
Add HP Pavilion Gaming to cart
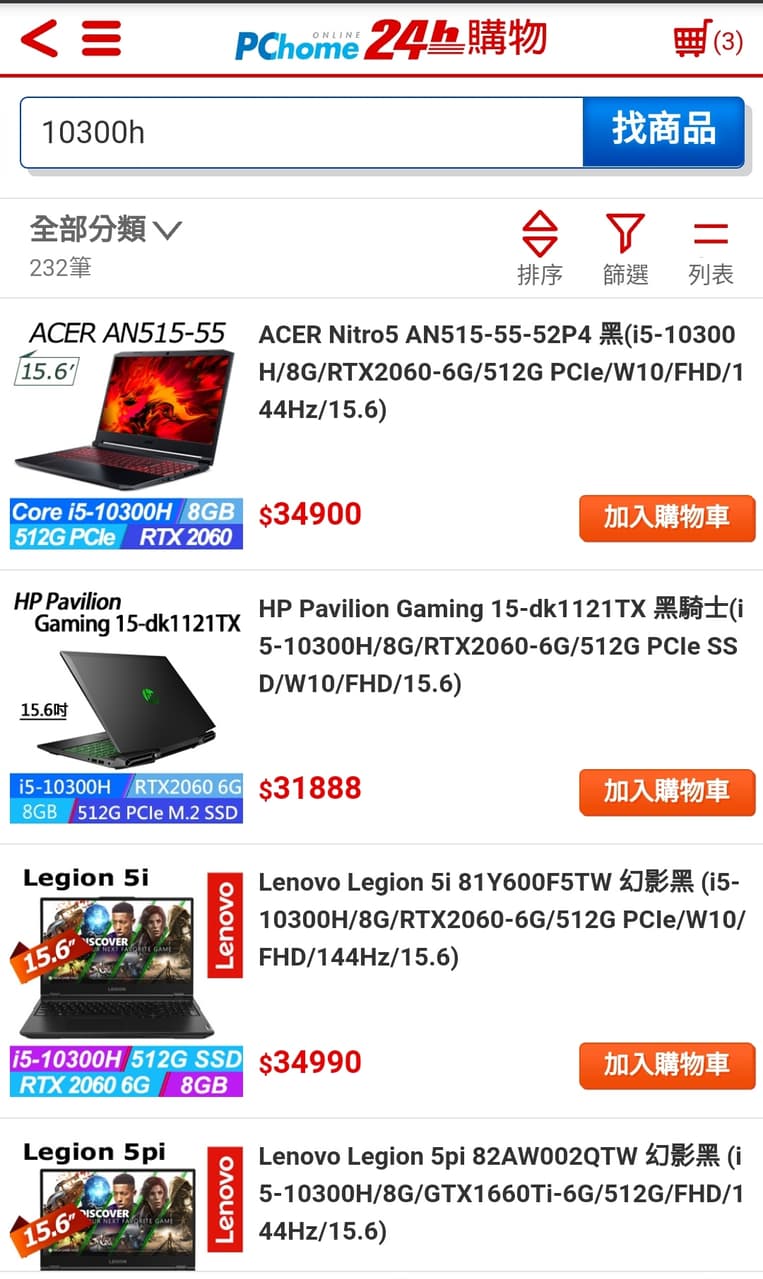coord(666,792)
